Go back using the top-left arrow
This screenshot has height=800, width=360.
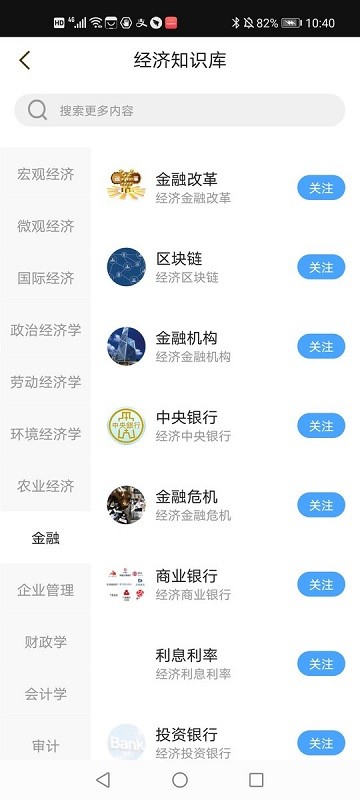(24, 60)
